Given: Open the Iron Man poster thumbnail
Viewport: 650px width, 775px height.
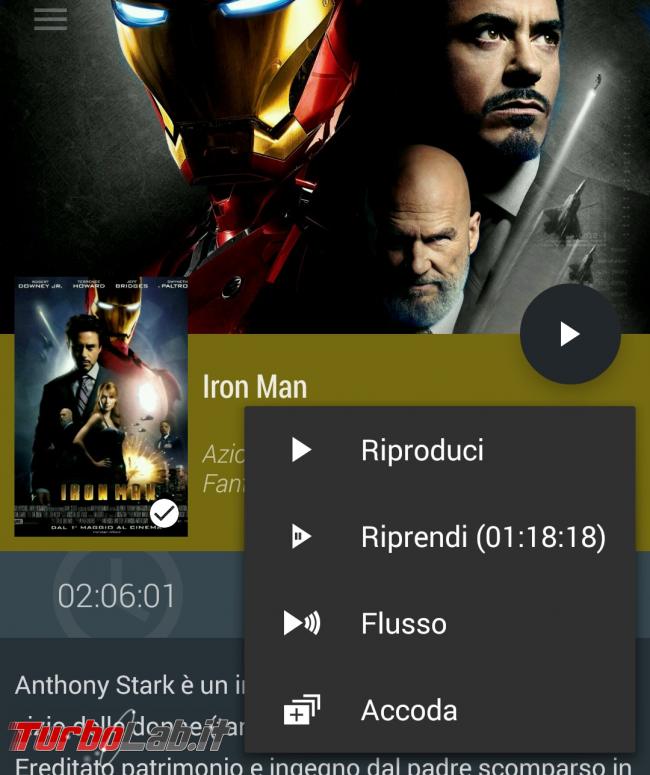Looking at the screenshot, I should 101,407.
